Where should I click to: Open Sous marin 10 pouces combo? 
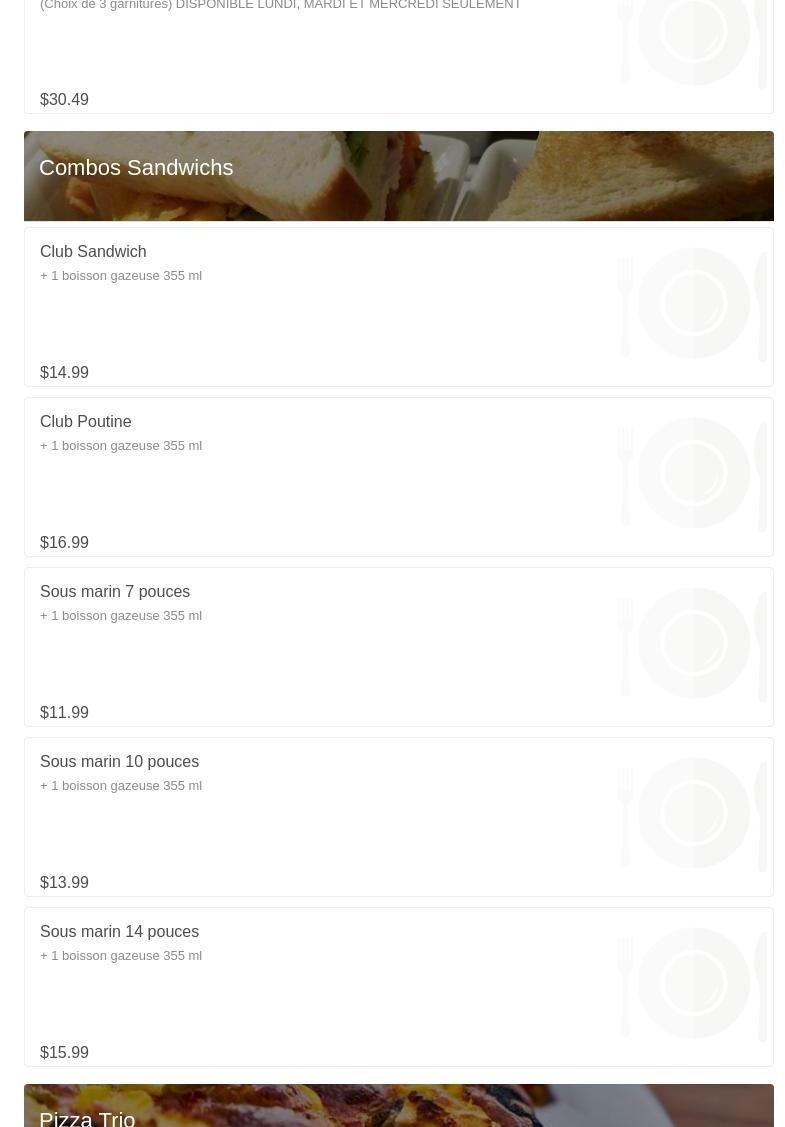point(119,762)
